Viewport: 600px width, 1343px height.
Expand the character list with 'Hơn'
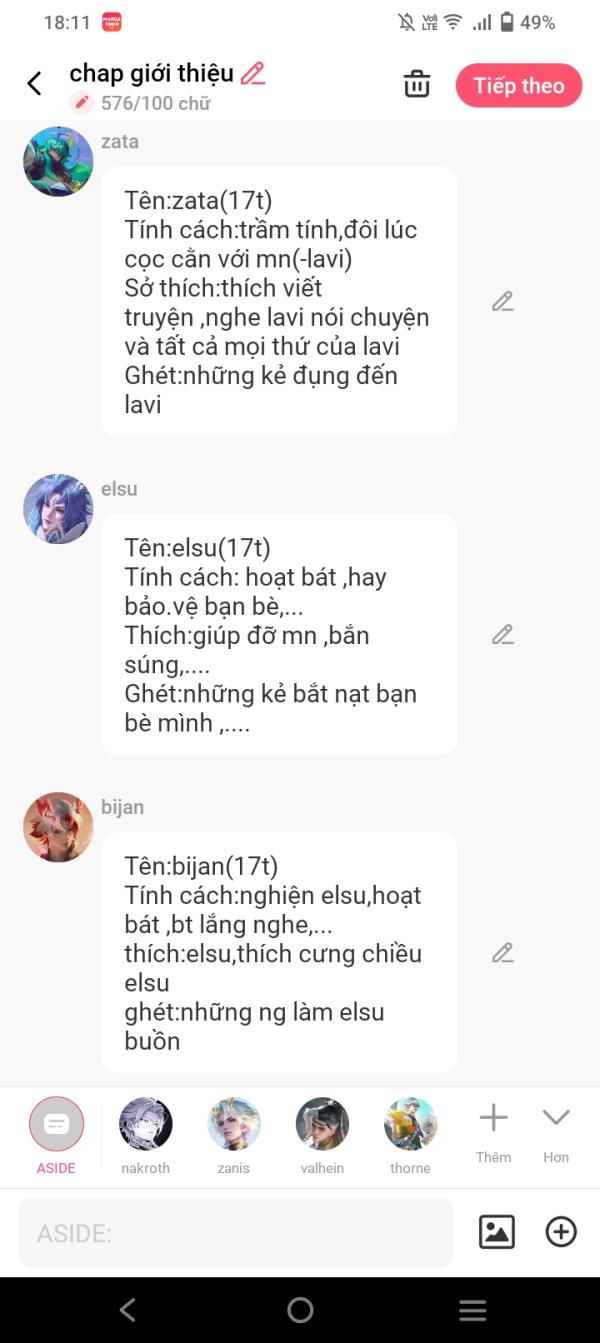556,1130
